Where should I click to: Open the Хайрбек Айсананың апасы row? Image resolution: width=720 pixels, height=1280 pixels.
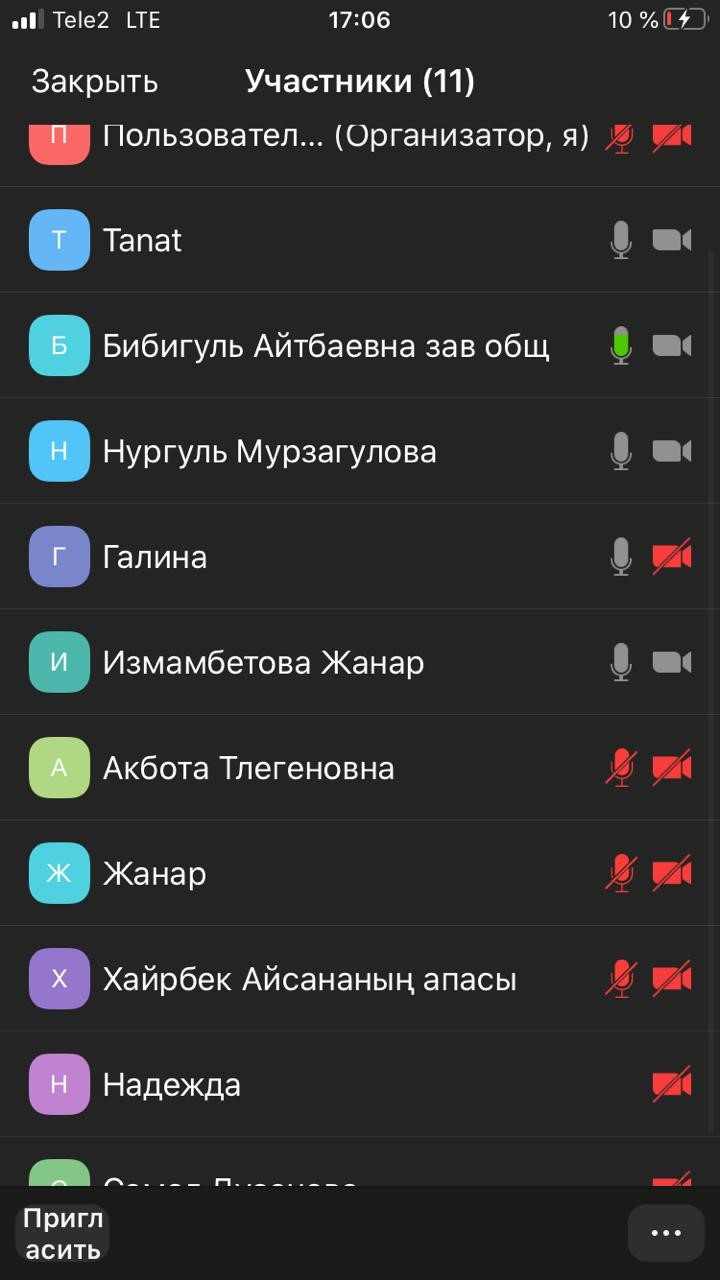(360, 979)
